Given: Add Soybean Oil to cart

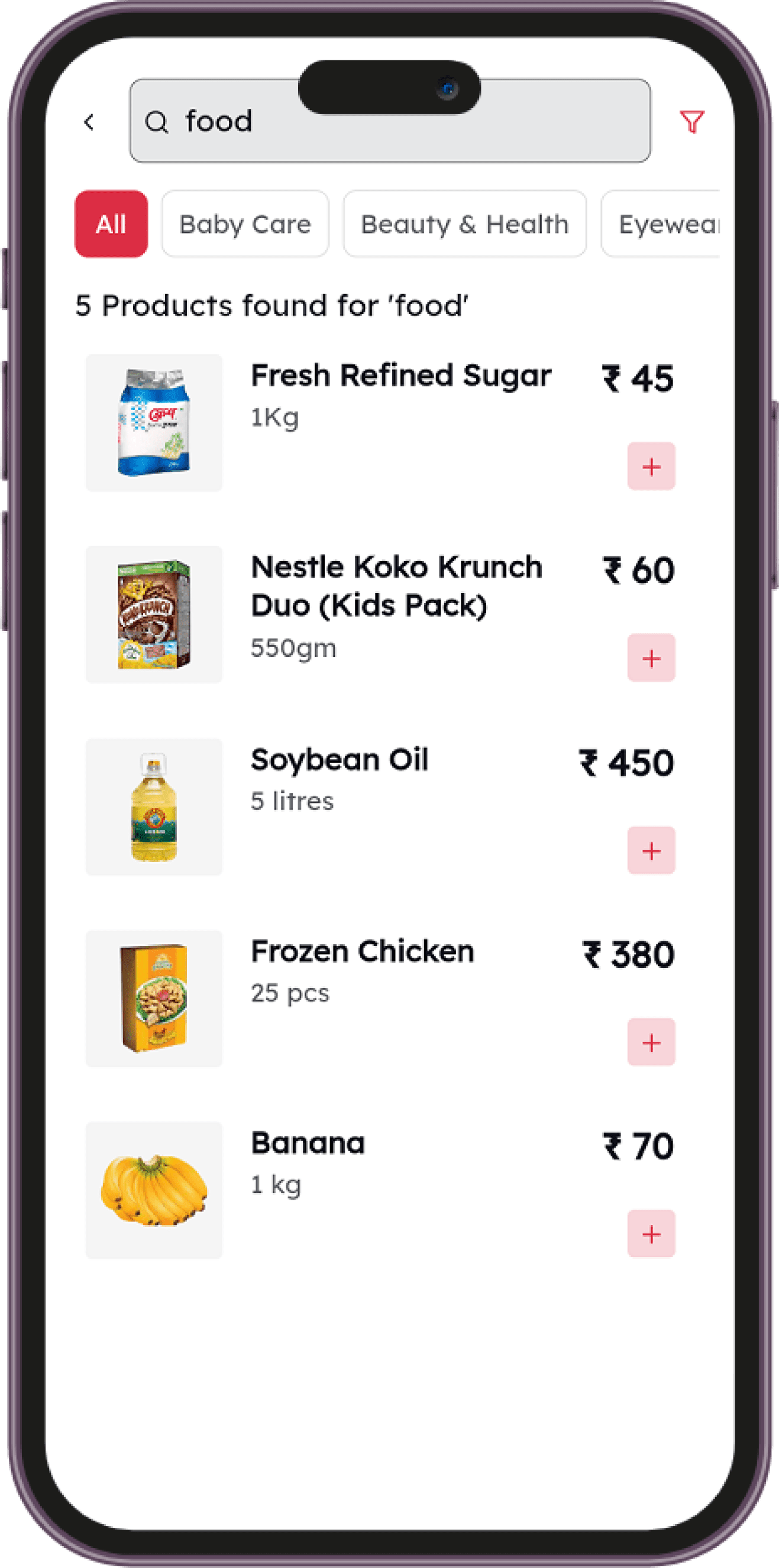Looking at the screenshot, I should (651, 850).
